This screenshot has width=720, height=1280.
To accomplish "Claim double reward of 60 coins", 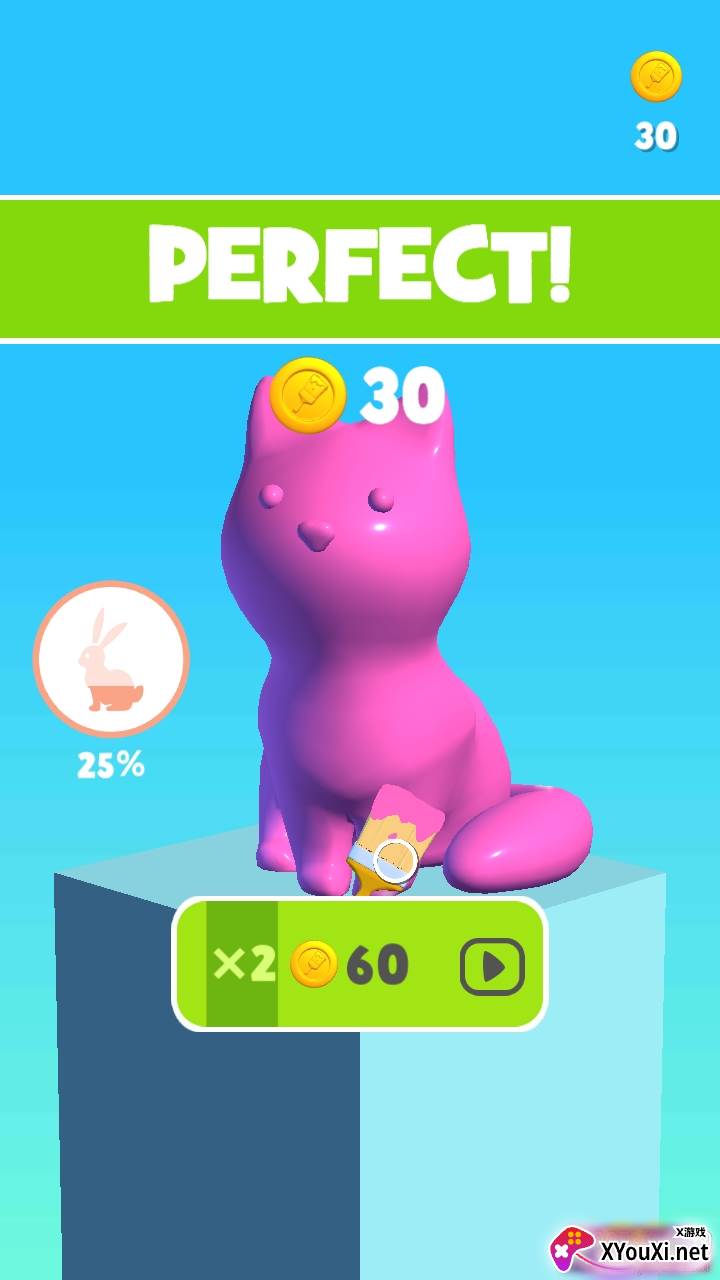I will [x=360, y=964].
